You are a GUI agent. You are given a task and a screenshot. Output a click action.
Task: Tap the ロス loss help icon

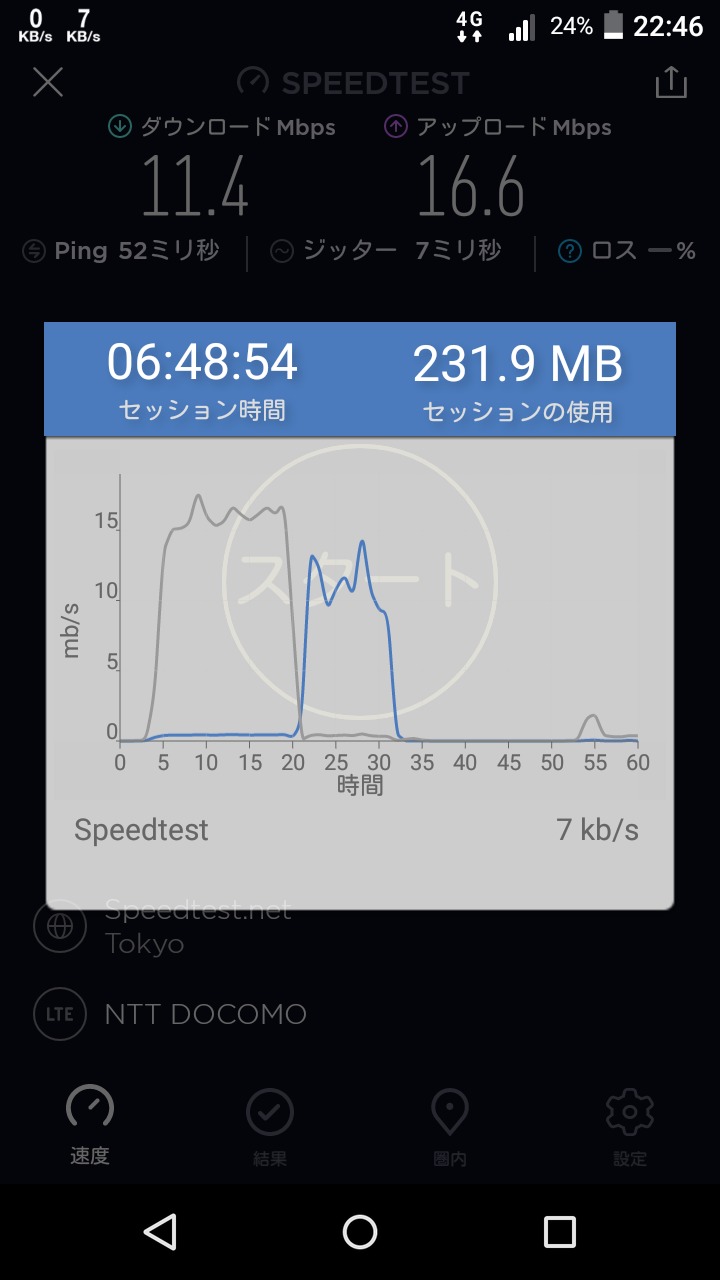[x=570, y=251]
